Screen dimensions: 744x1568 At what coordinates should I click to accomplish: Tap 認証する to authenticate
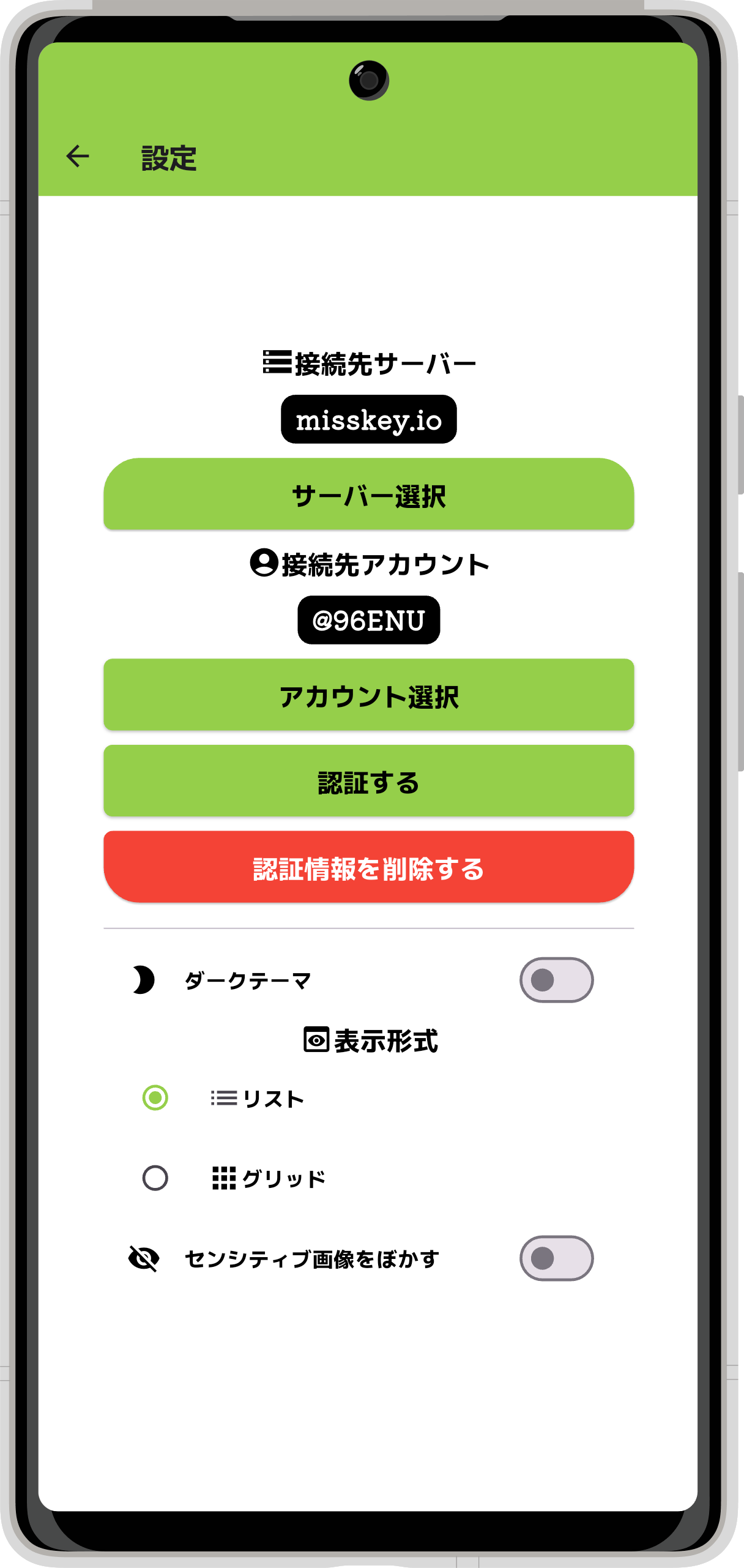coord(368,781)
